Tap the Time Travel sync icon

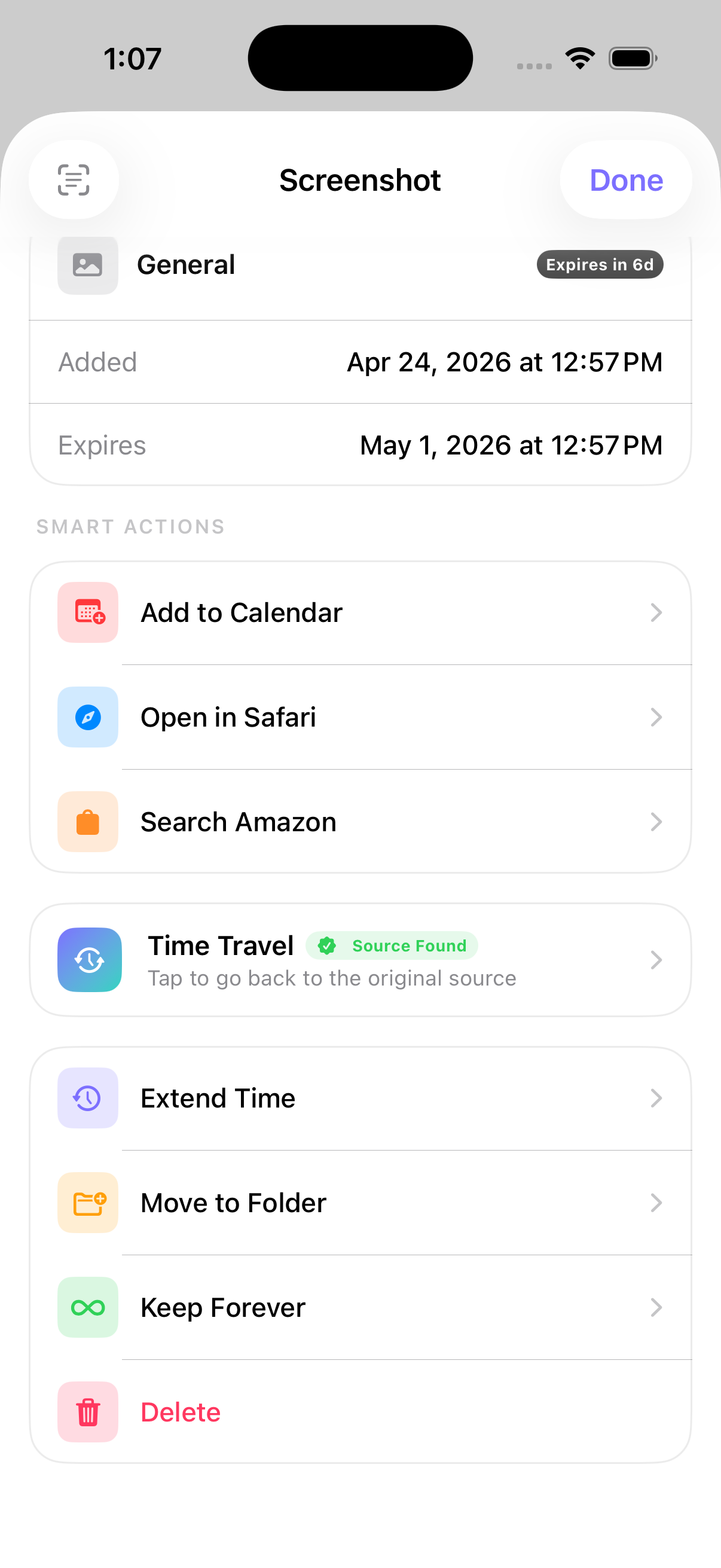pos(89,960)
